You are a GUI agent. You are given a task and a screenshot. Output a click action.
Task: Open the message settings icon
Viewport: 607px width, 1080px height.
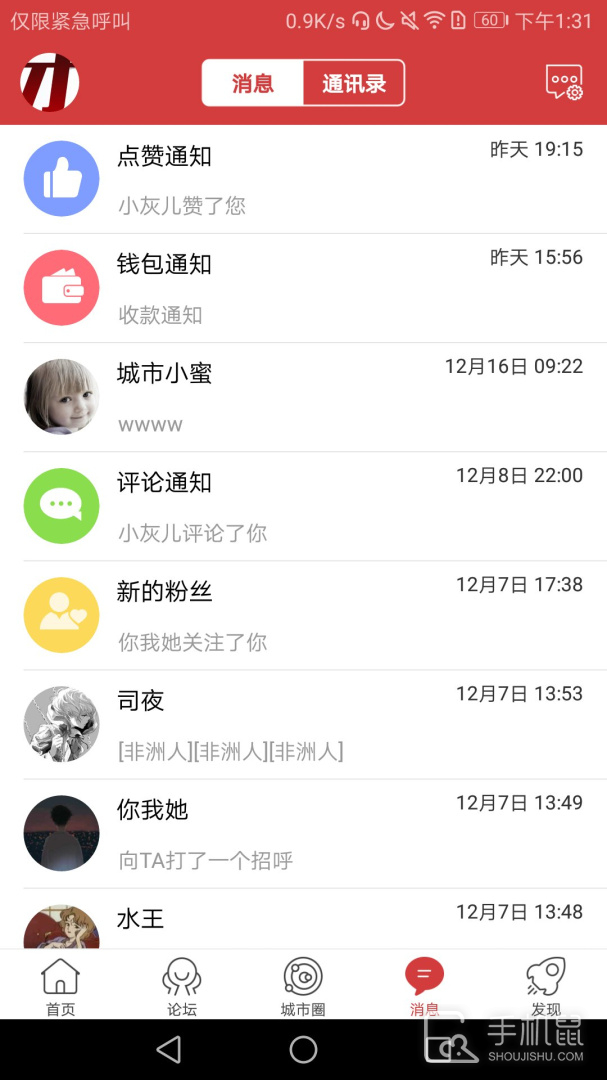(x=564, y=83)
